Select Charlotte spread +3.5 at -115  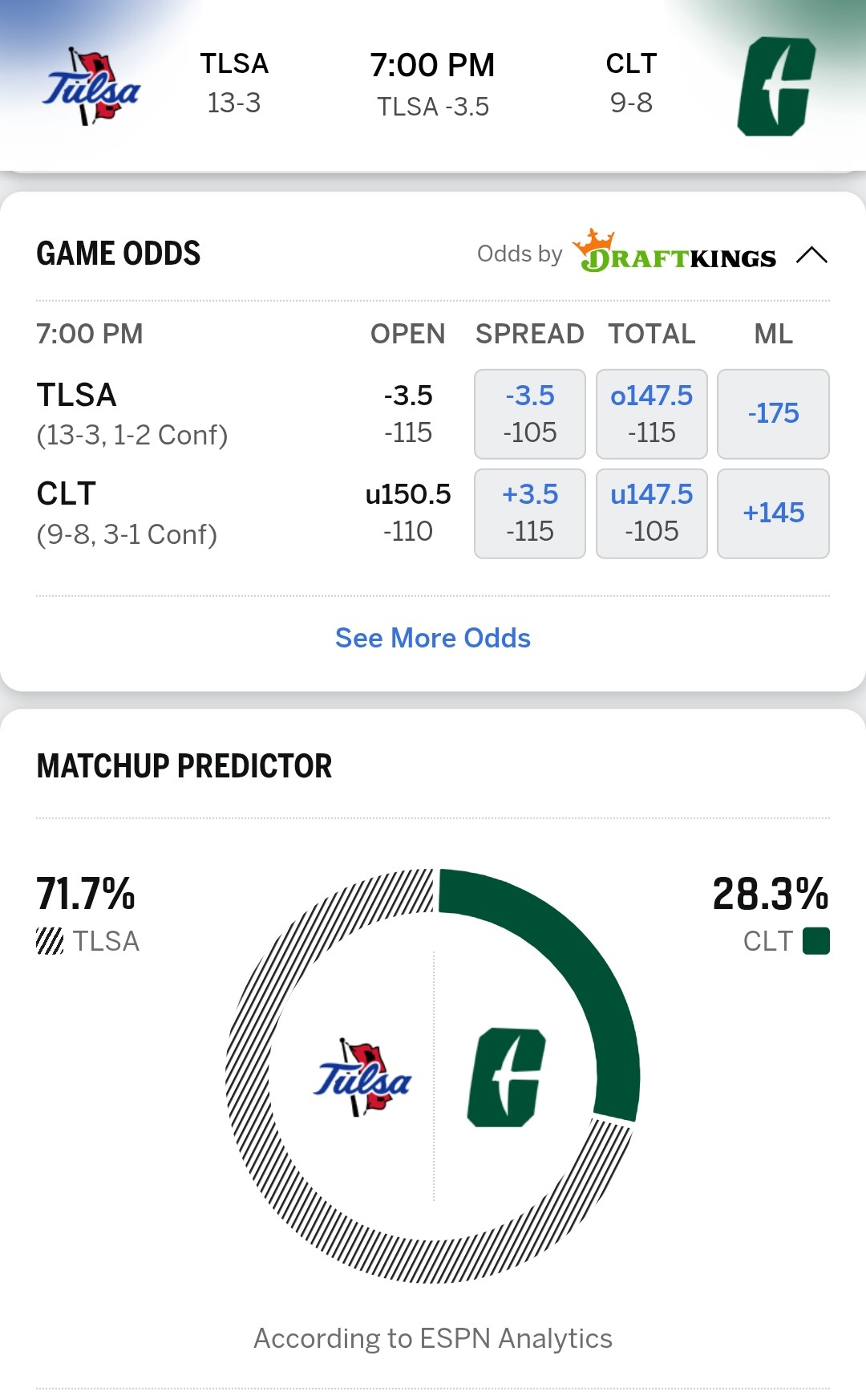click(530, 513)
